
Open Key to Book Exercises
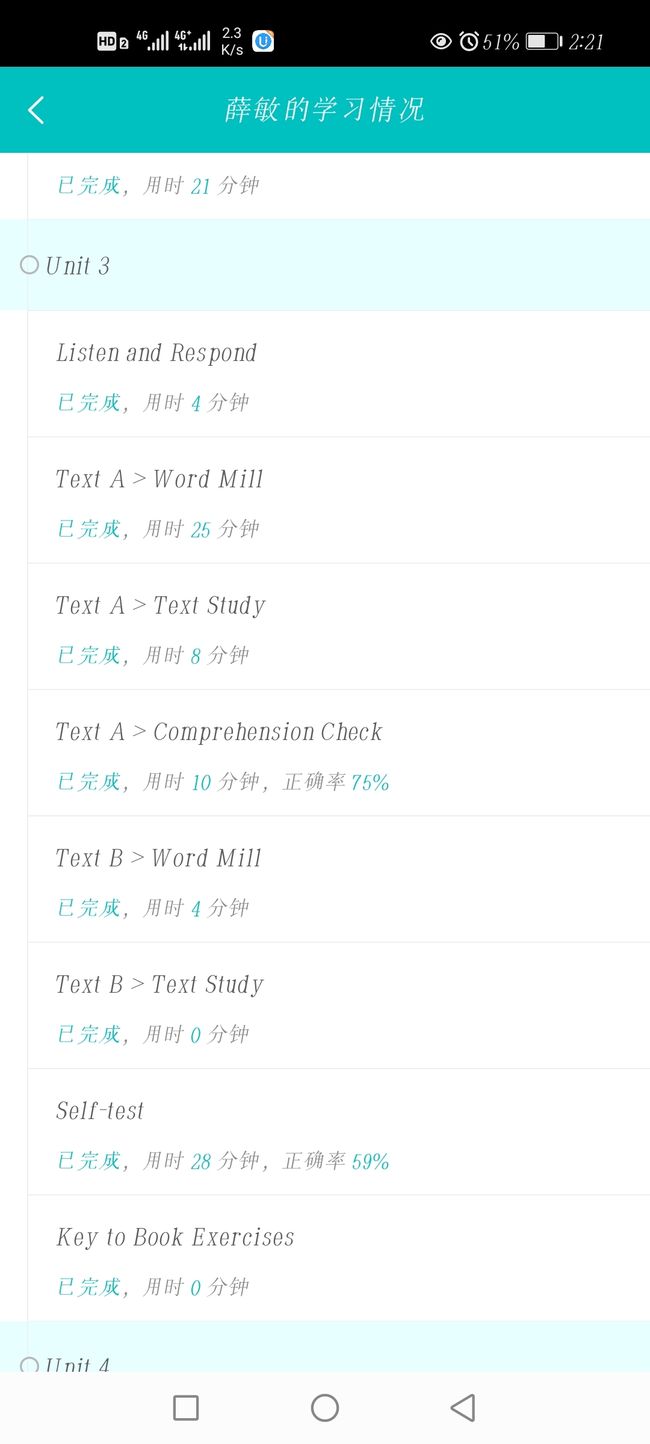coord(339,1259)
